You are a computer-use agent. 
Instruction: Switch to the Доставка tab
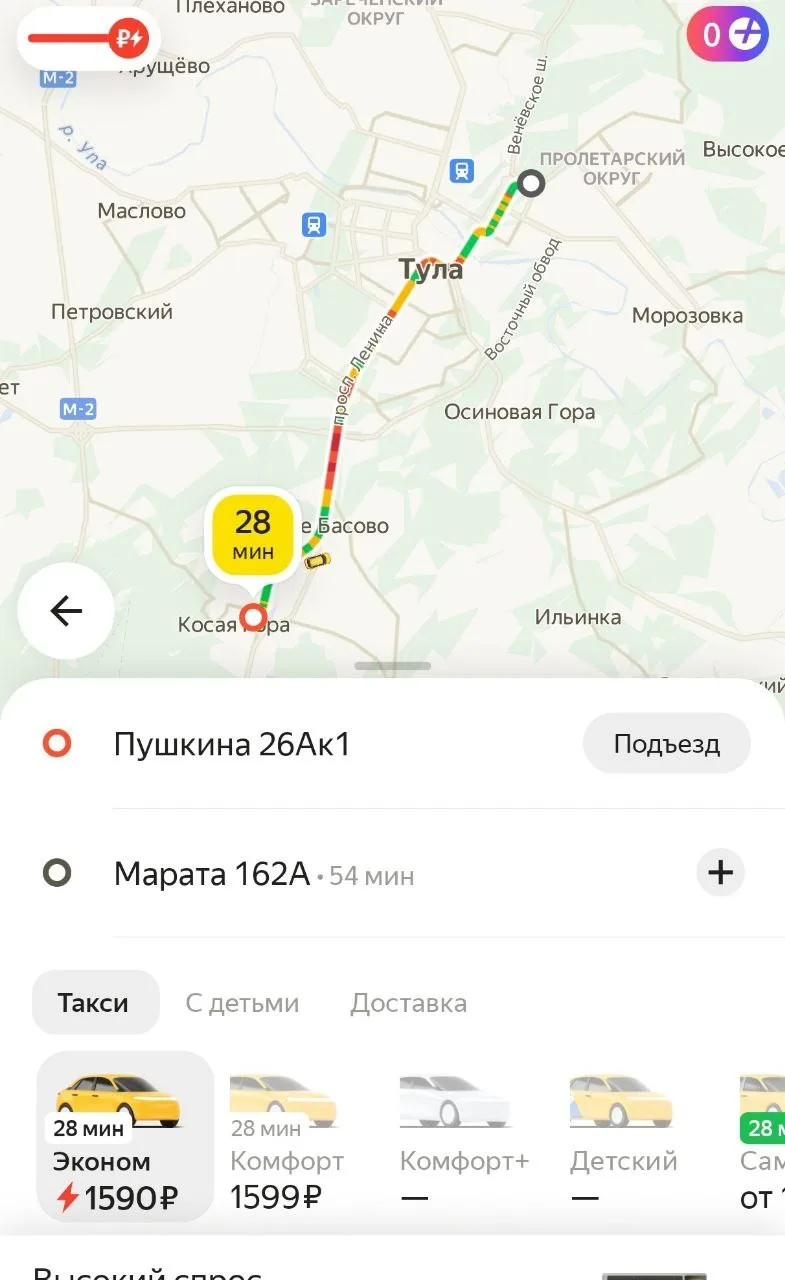(x=408, y=1003)
